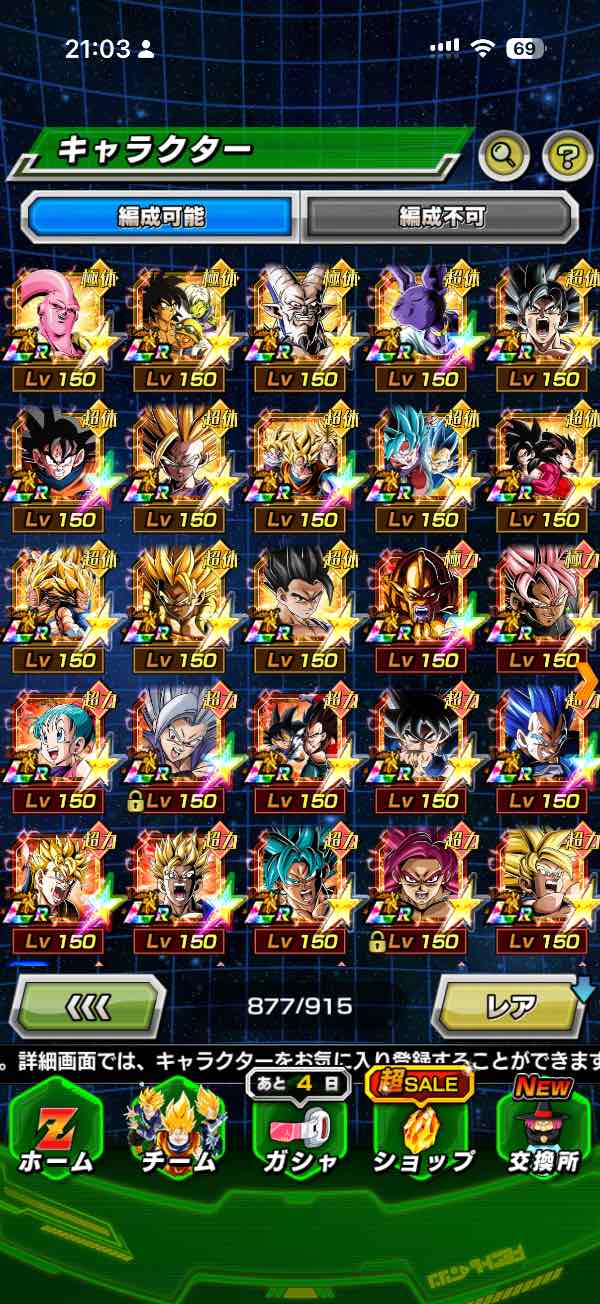This screenshot has width=600, height=1304.
Task: Open the ホーム tab
Action: [x=56, y=1130]
